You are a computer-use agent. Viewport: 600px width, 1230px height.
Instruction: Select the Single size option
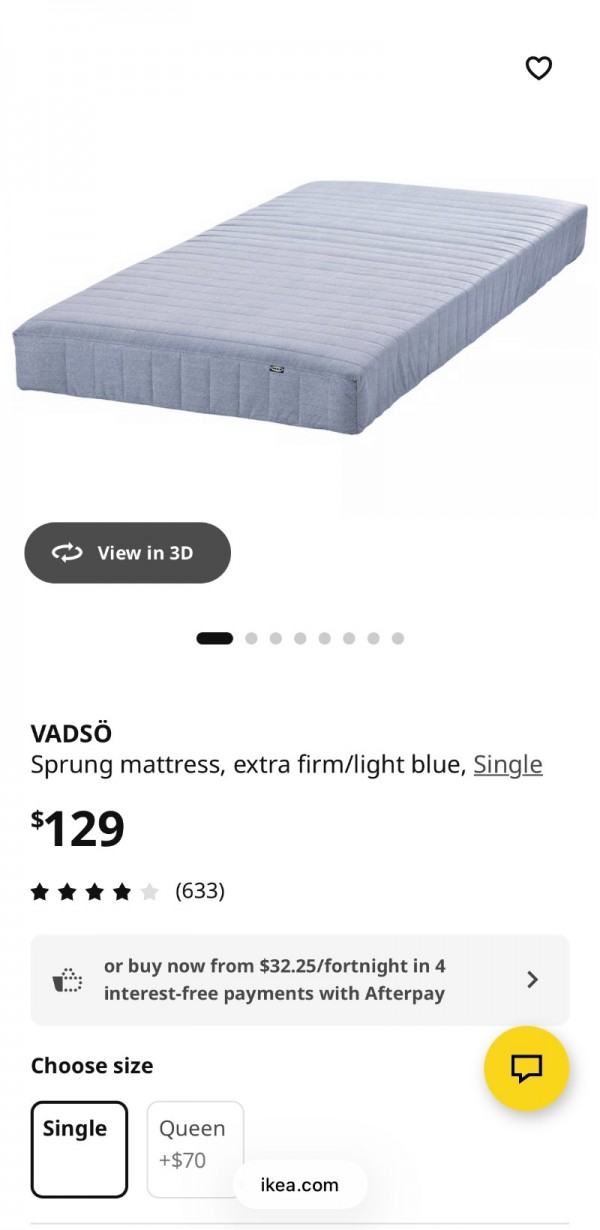click(x=79, y=1149)
